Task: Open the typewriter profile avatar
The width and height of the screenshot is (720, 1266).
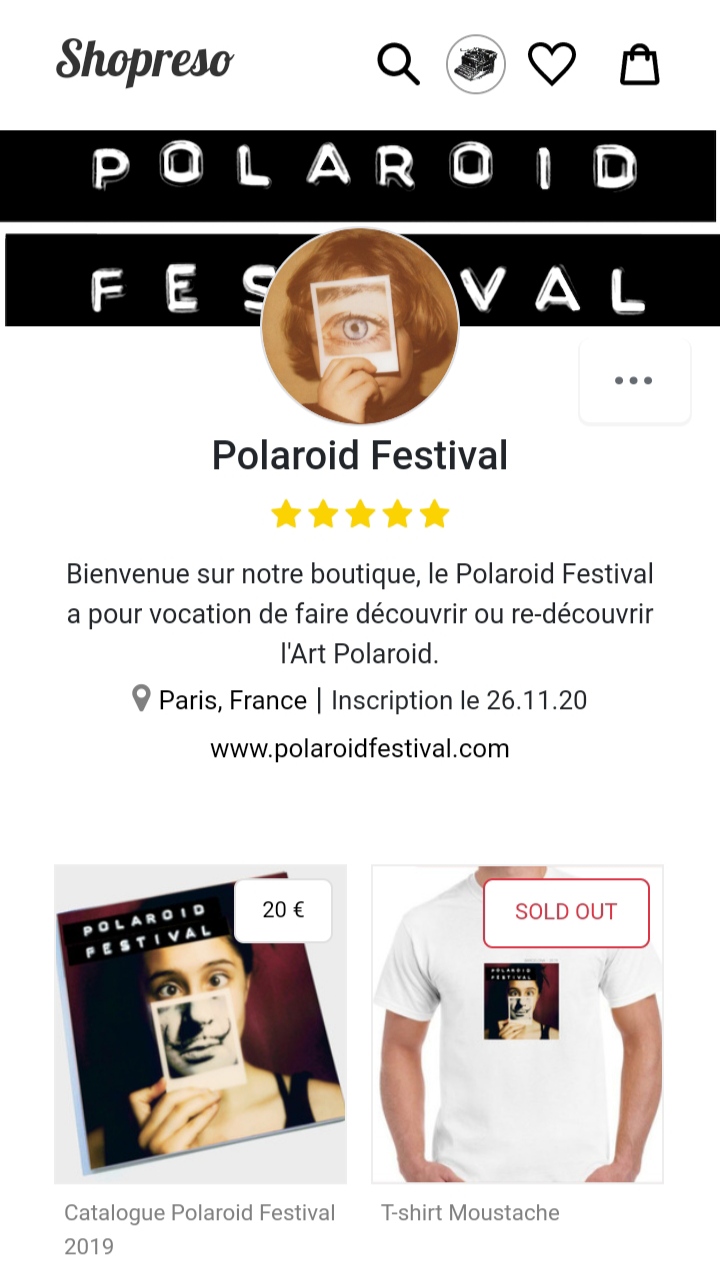Action: tap(476, 65)
